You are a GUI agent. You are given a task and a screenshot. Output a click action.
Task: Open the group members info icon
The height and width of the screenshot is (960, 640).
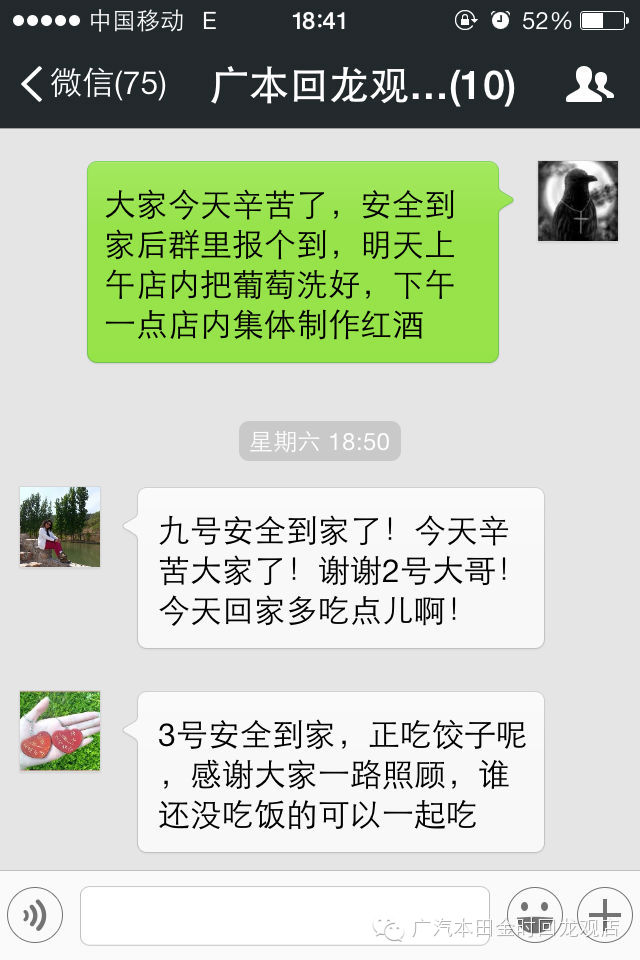[589, 86]
